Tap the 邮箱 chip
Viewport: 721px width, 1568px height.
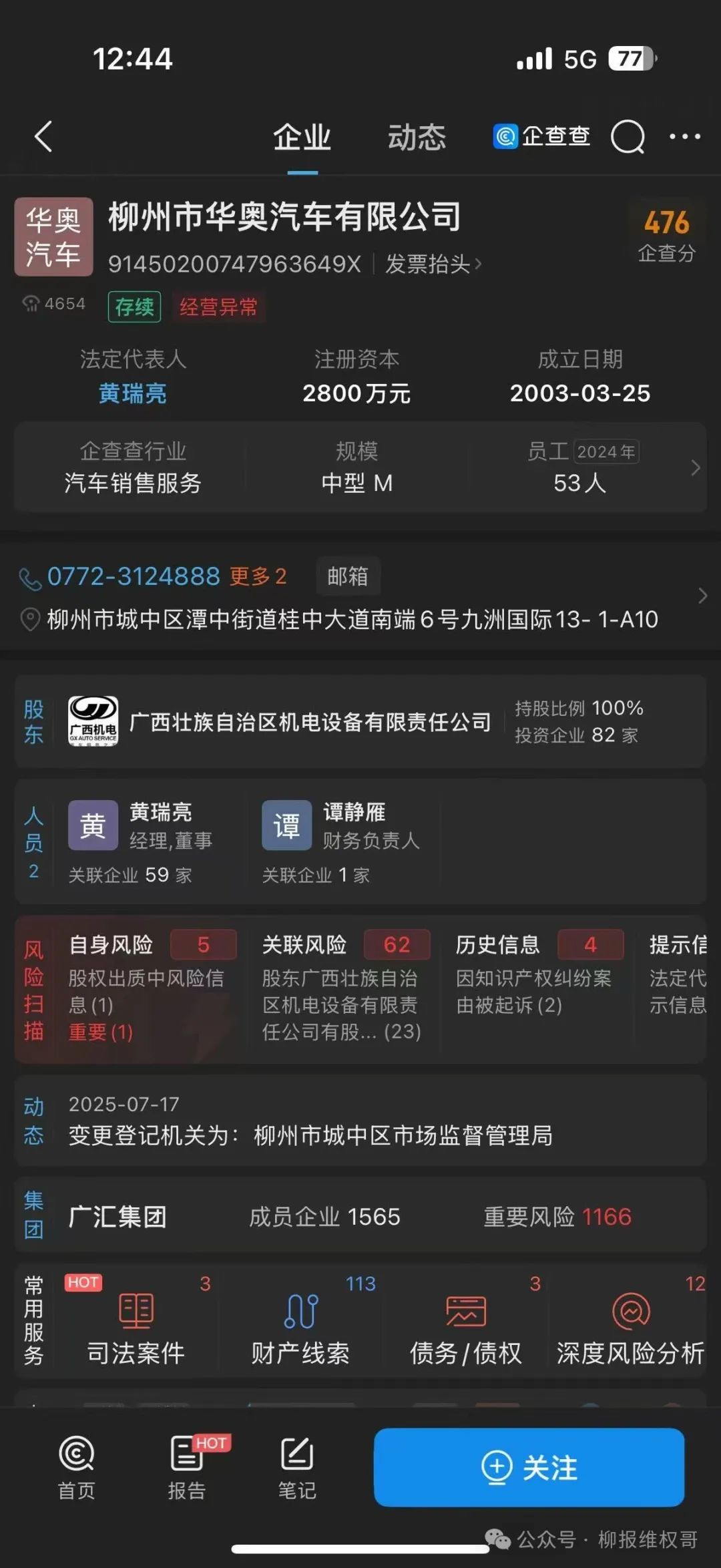[x=348, y=576]
